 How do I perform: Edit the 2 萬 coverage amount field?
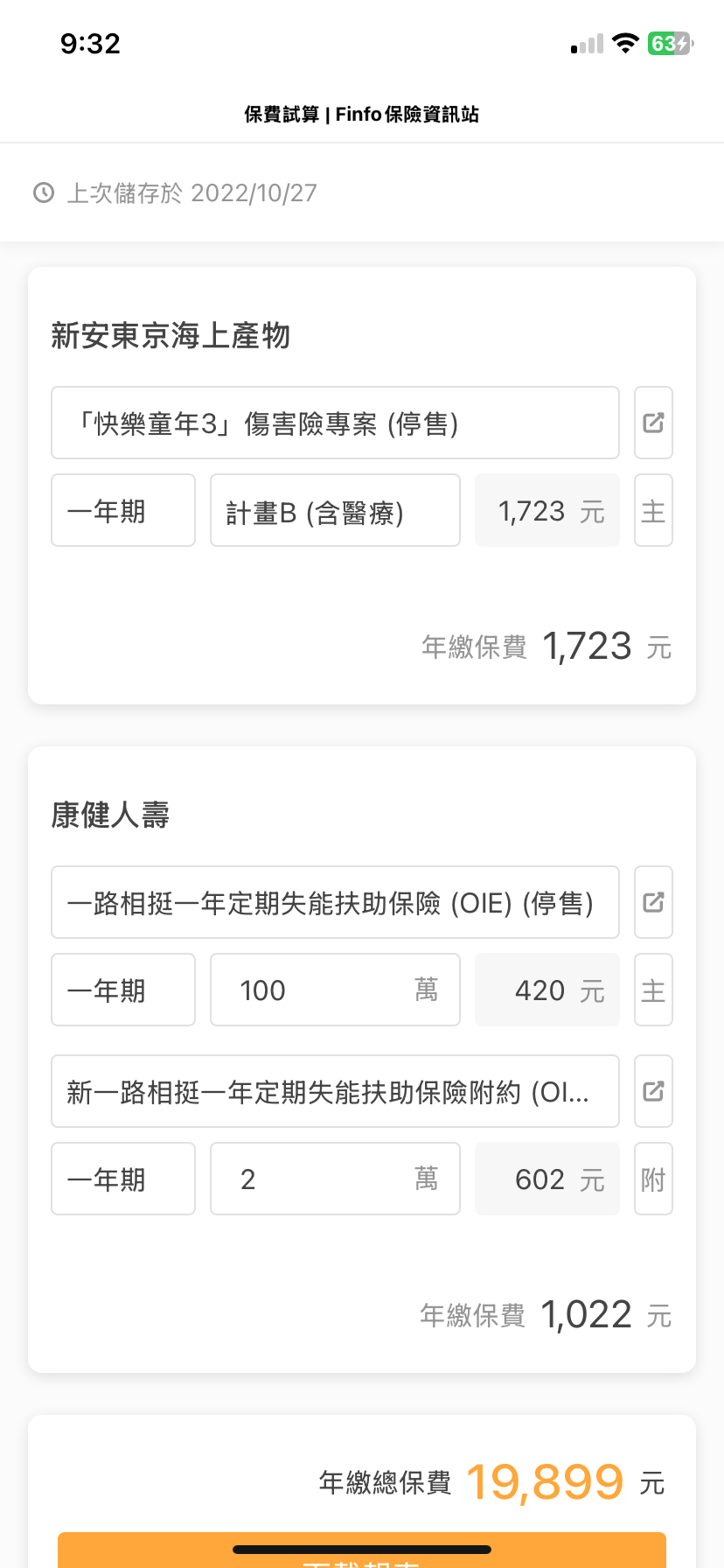pos(335,1179)
